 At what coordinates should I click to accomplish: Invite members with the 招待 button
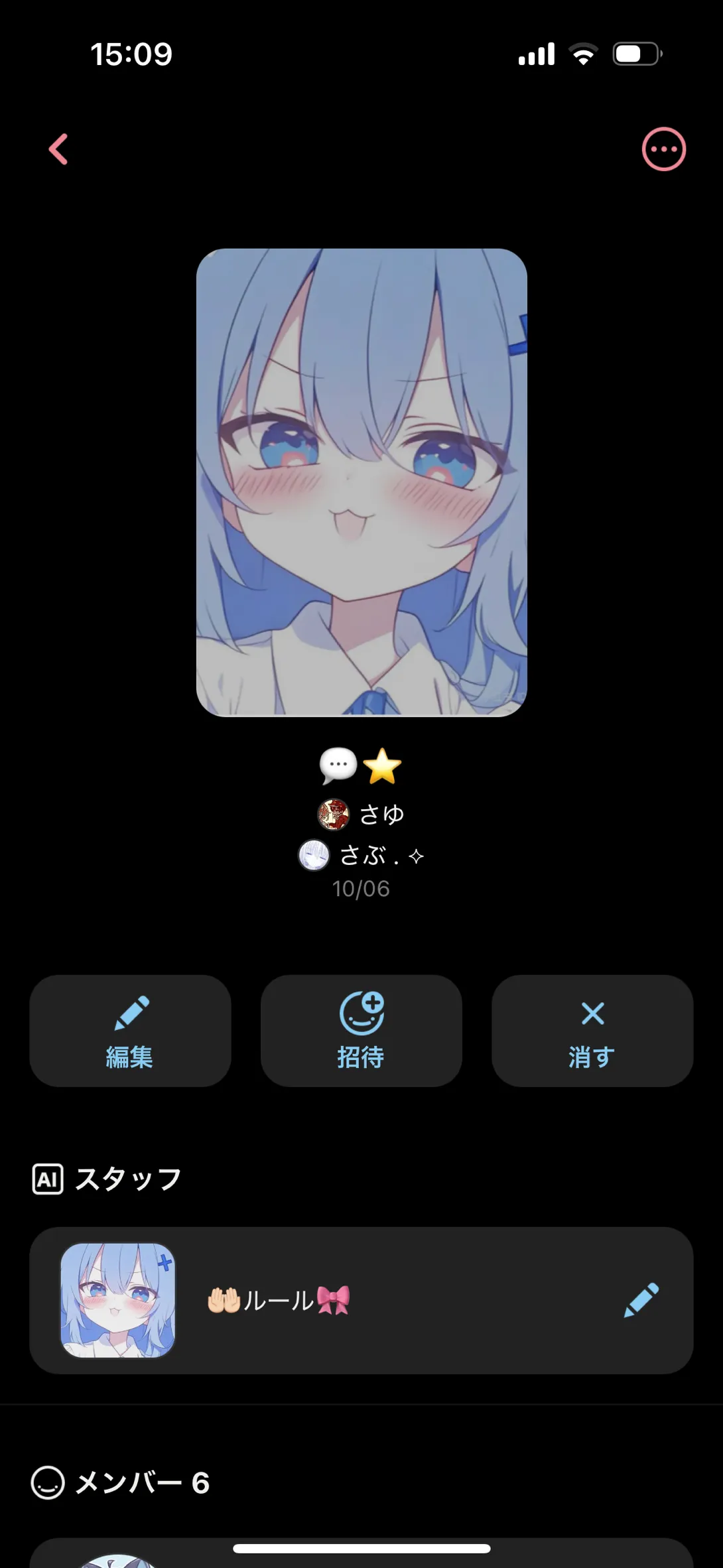pos(361,1030)
